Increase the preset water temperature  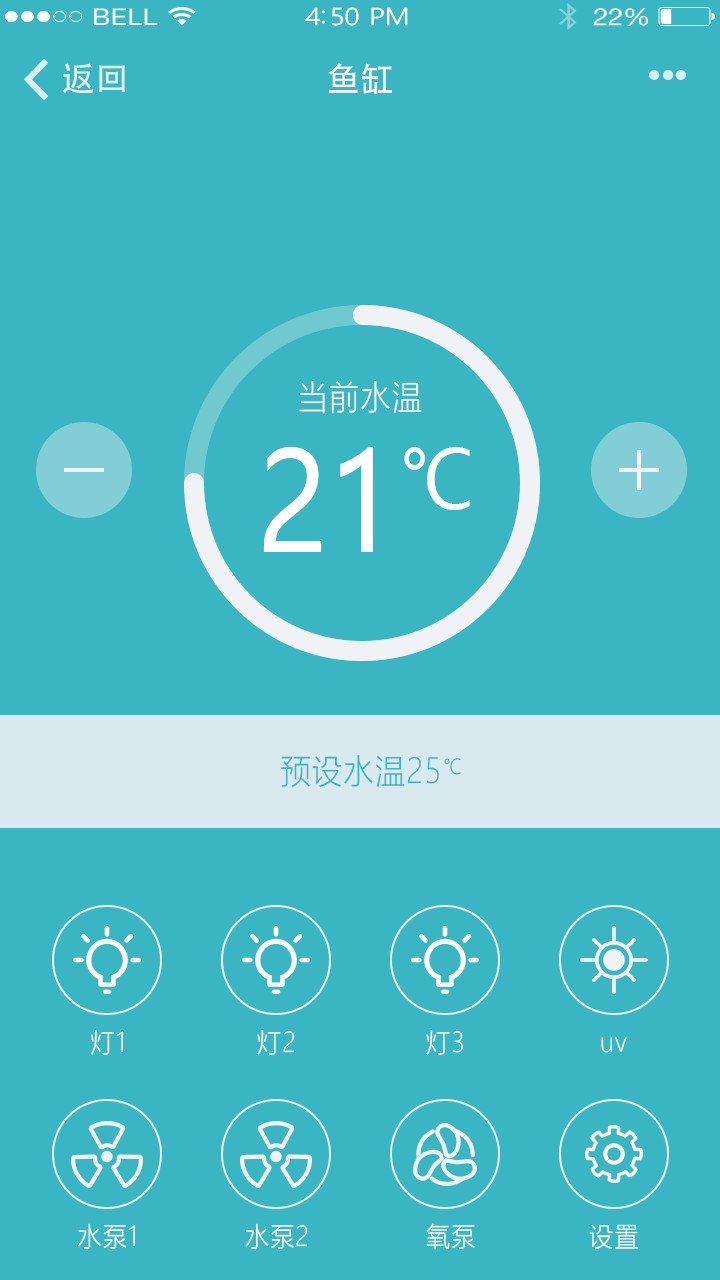click(639, 470)
